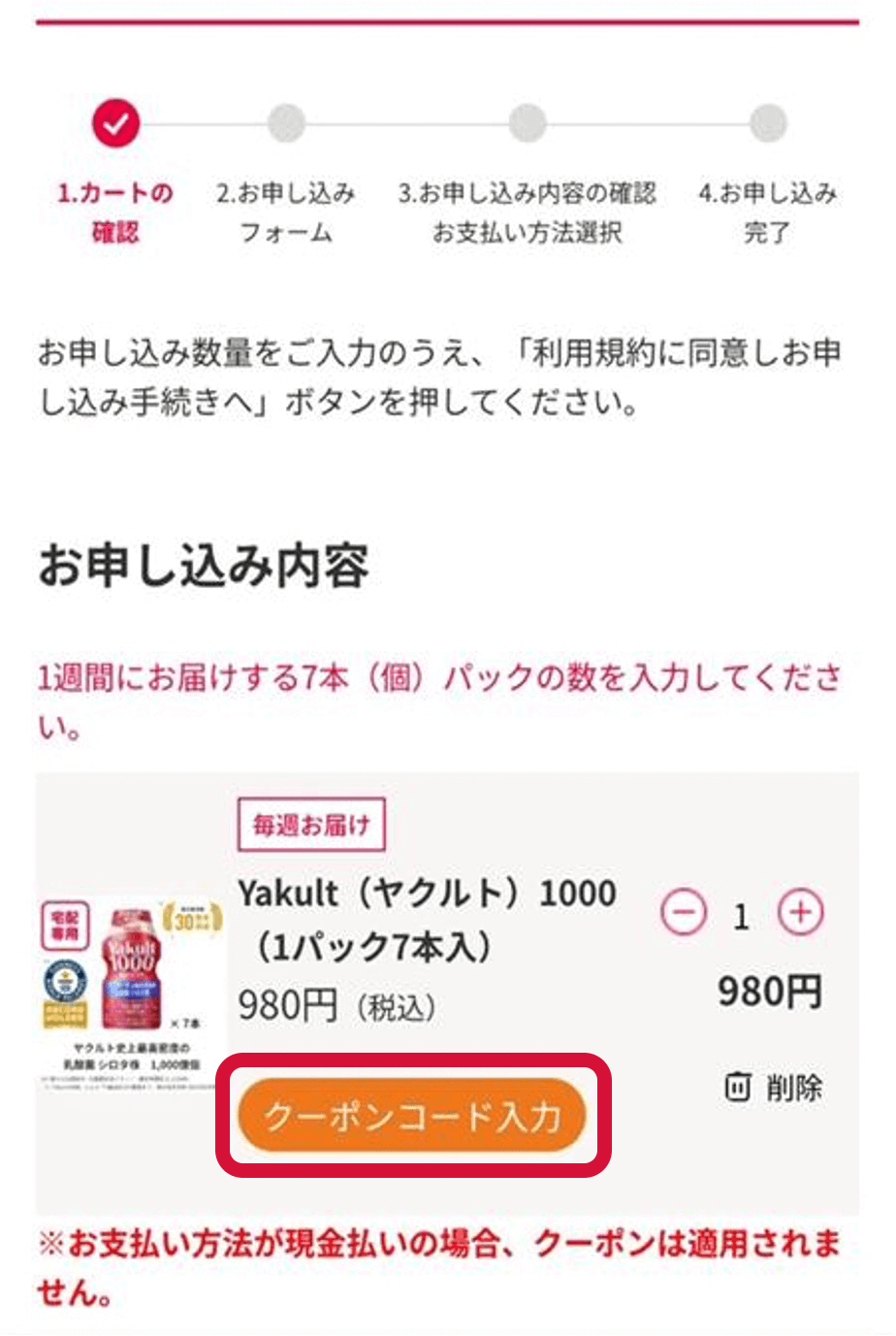Delete Yakult 1000 from the cart
Image resolution: width=896 pixels, height=1336 pixels.
tap(774, 1087)
